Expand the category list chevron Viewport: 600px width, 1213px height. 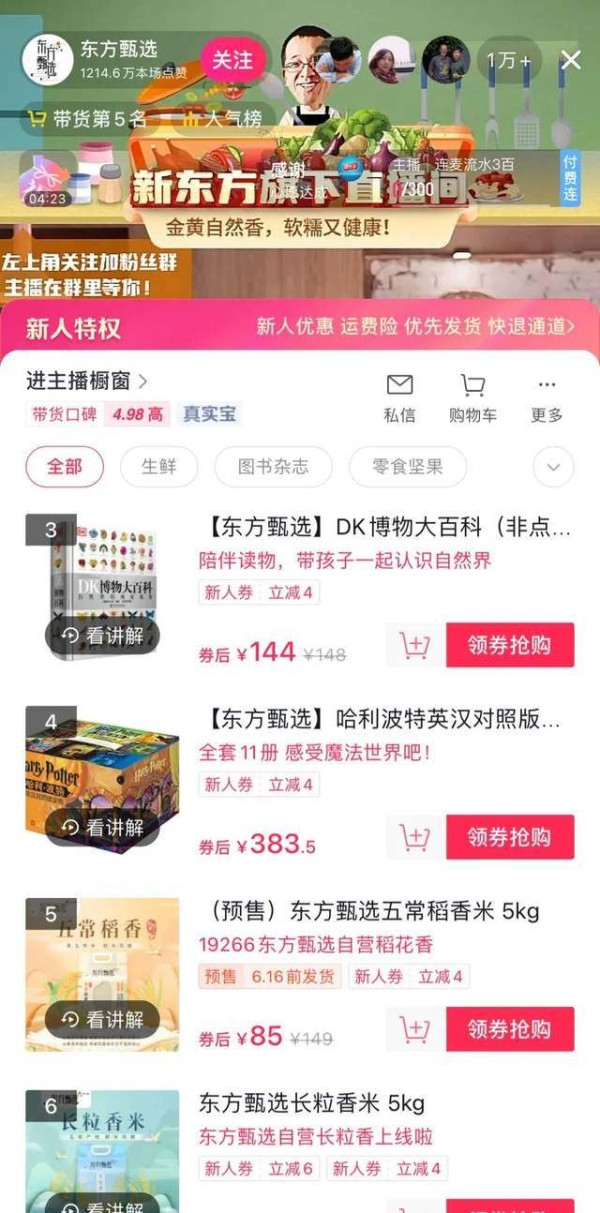point(553,467)
